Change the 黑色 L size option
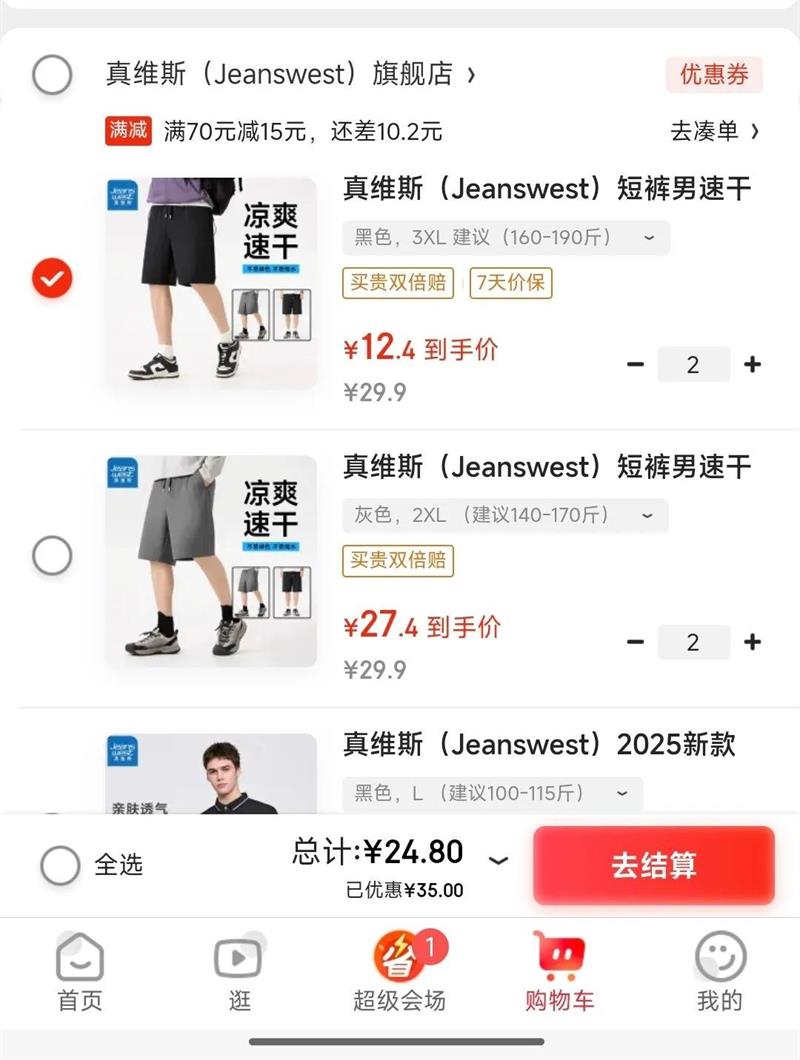The height and width of the screenshot is (1060, 800). tap(492, 793)
